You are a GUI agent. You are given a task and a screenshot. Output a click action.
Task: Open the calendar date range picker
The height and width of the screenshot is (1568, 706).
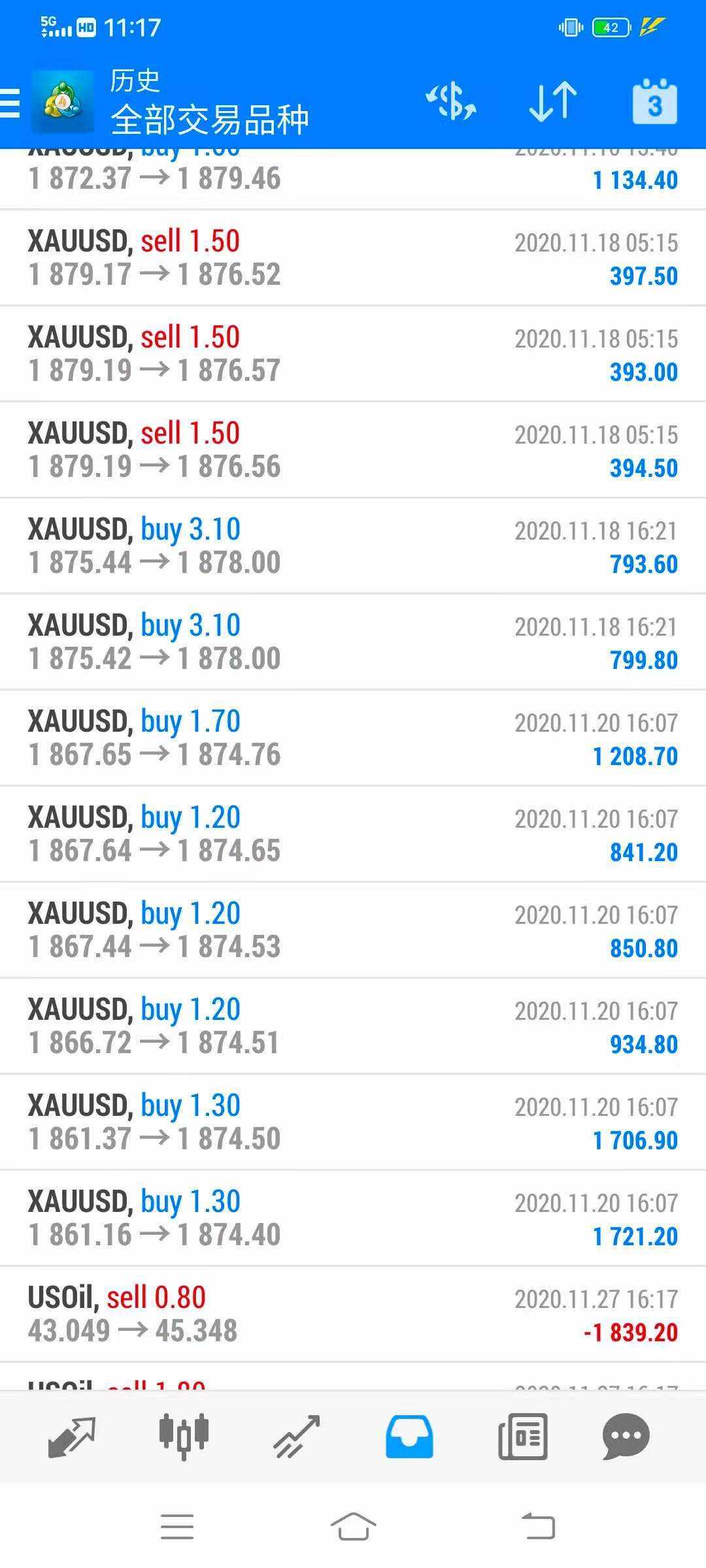click(654, 102)
